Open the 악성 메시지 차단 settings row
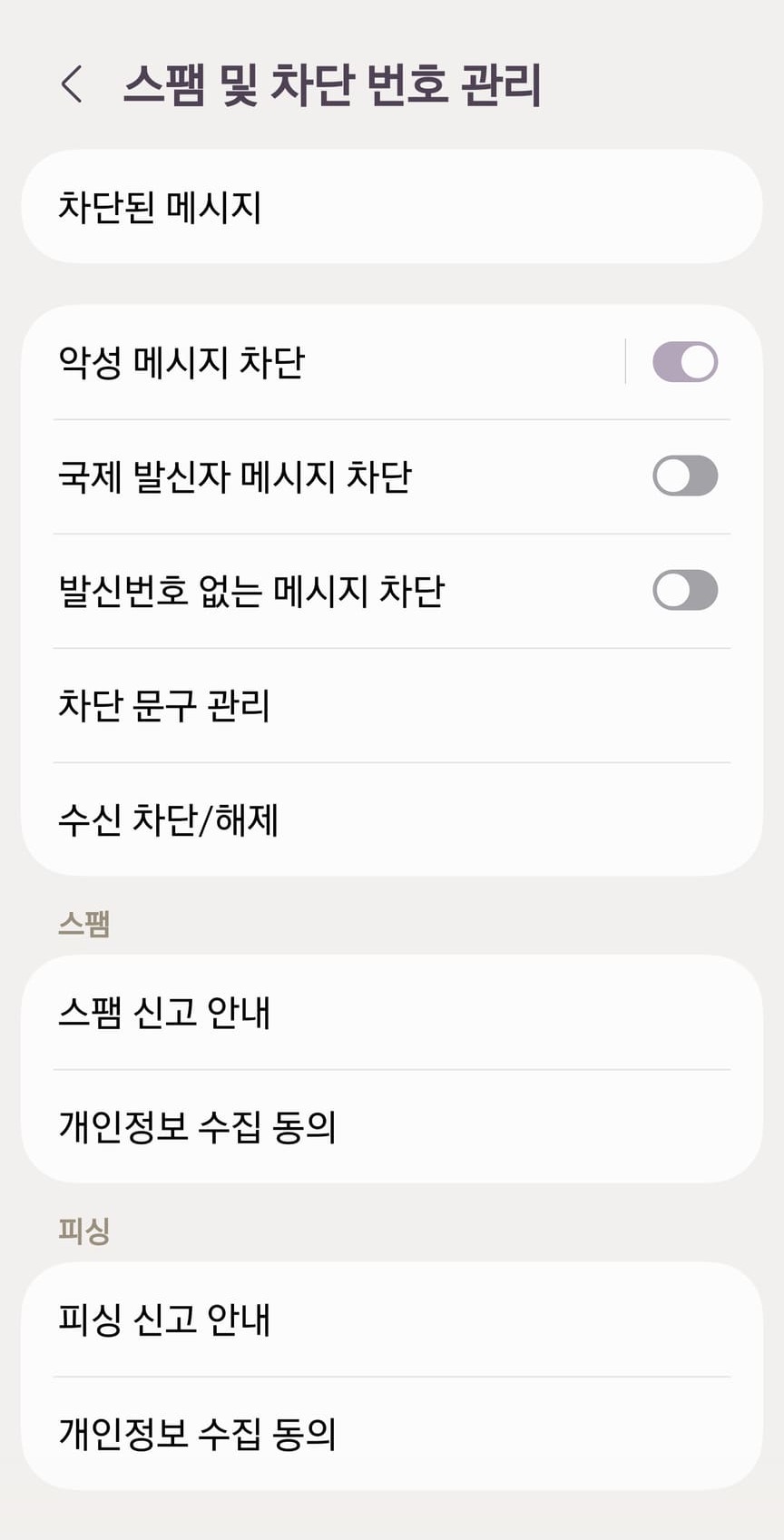The height and width of the screenshot is (1540, 784). (x=323, y=362)
